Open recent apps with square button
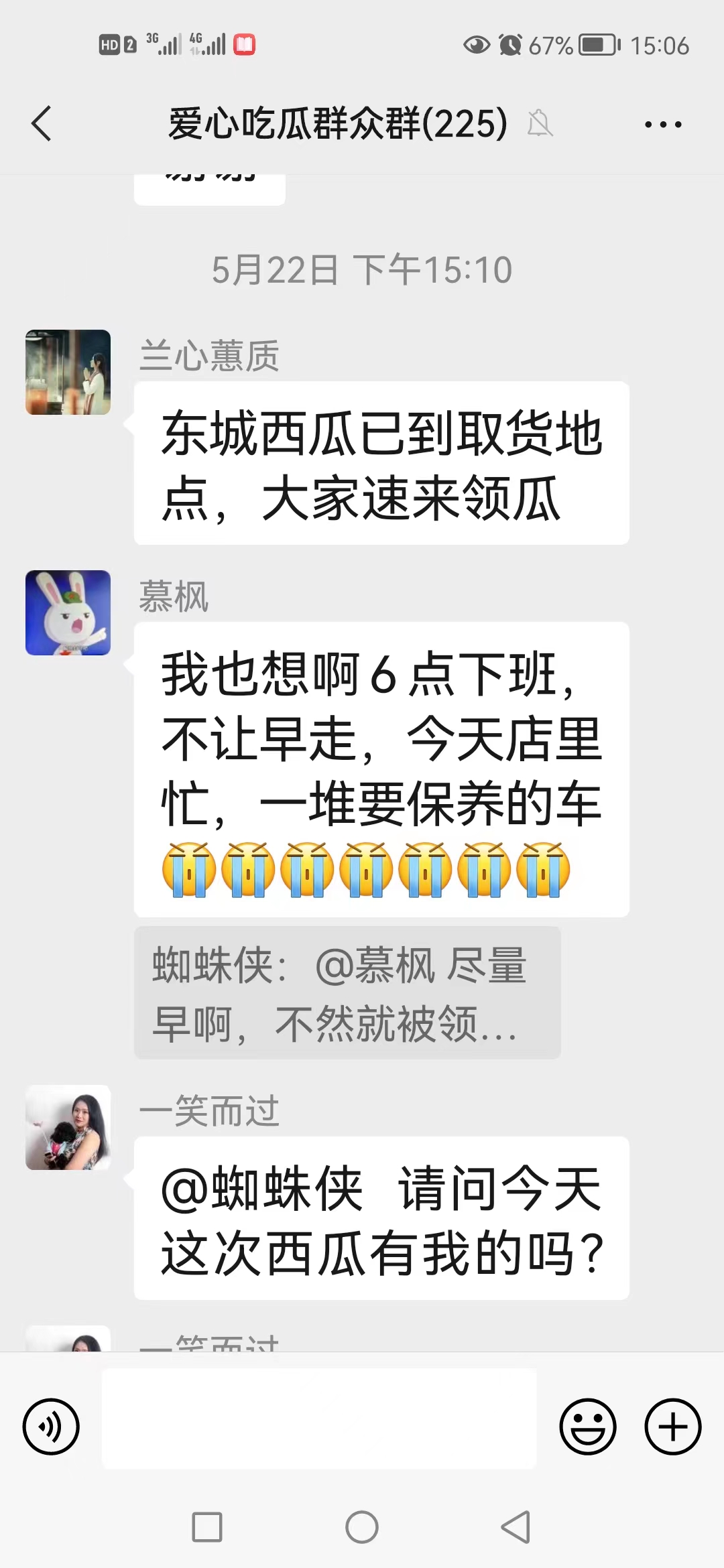Viewport: 724px width, 1568px height. point(207,1527)
